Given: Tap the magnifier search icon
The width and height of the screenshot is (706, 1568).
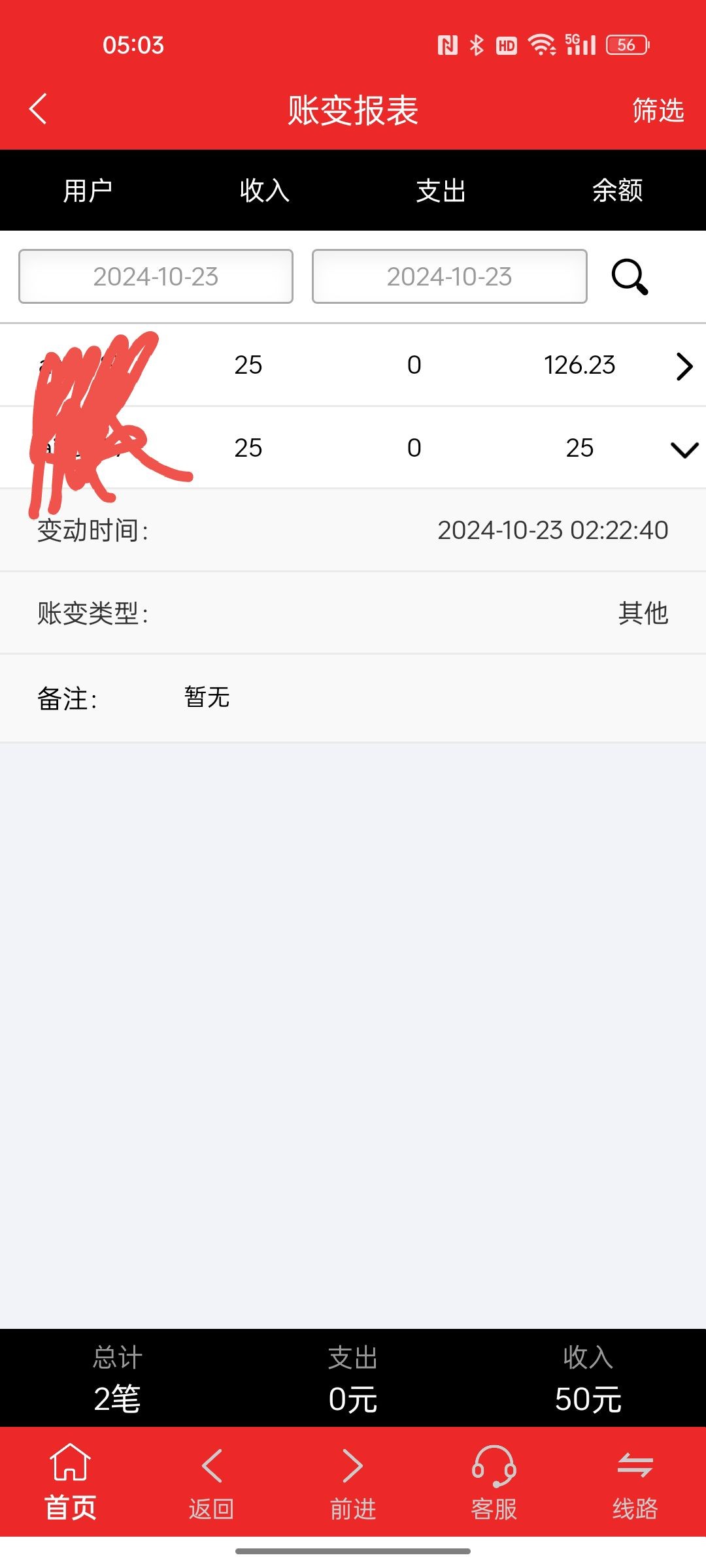Looking at the screenshot, I should 630,277.
